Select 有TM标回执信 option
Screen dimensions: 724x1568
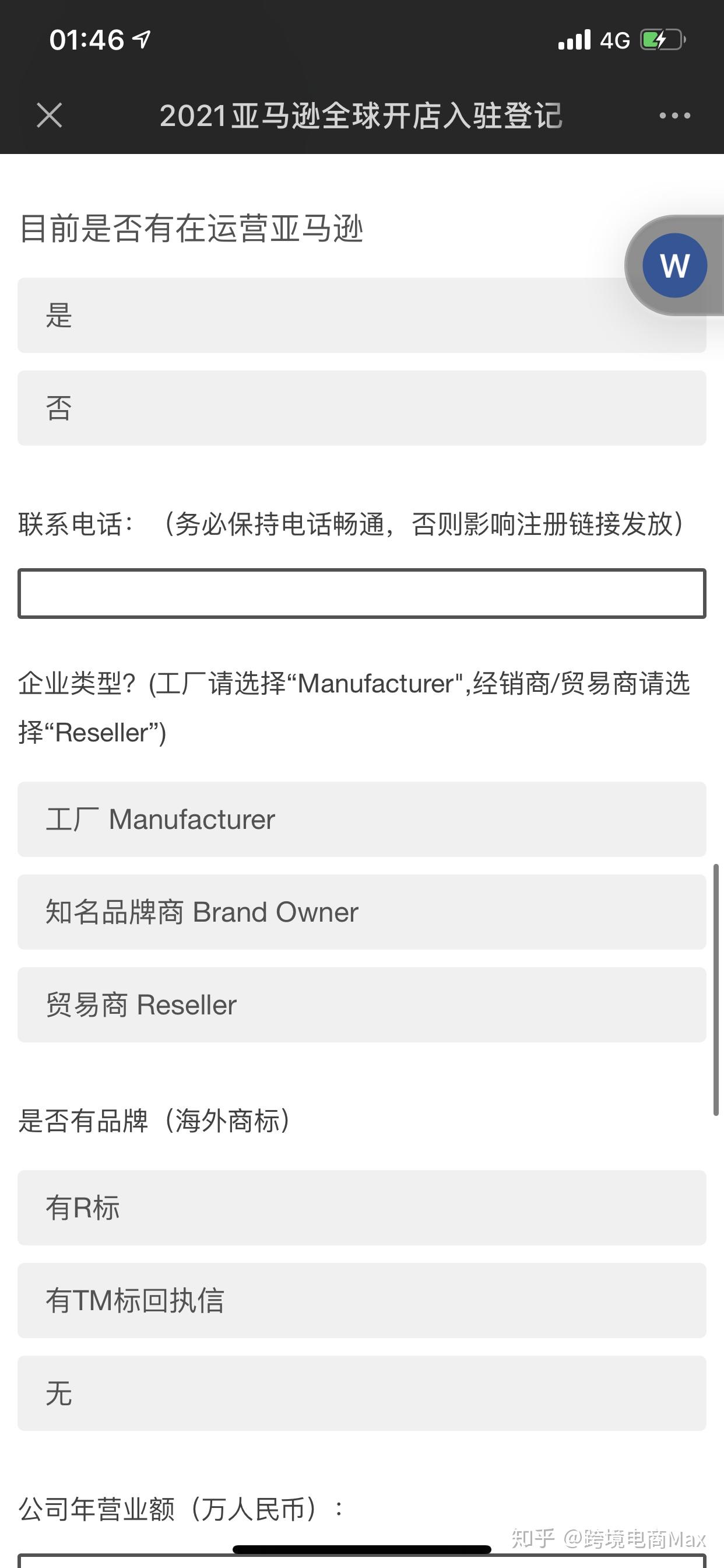pyautogui.click(x=361, y=1300)
